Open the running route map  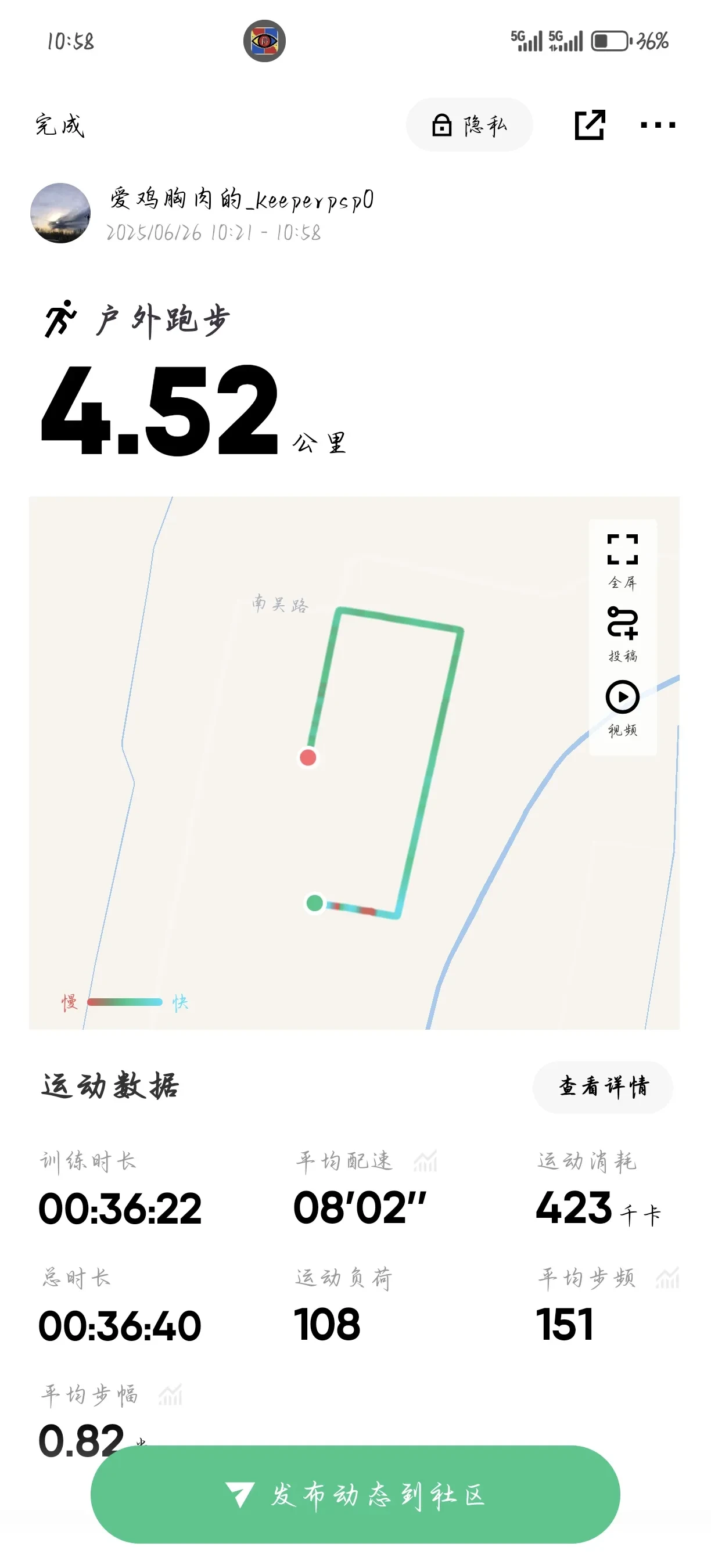point(304,792)
